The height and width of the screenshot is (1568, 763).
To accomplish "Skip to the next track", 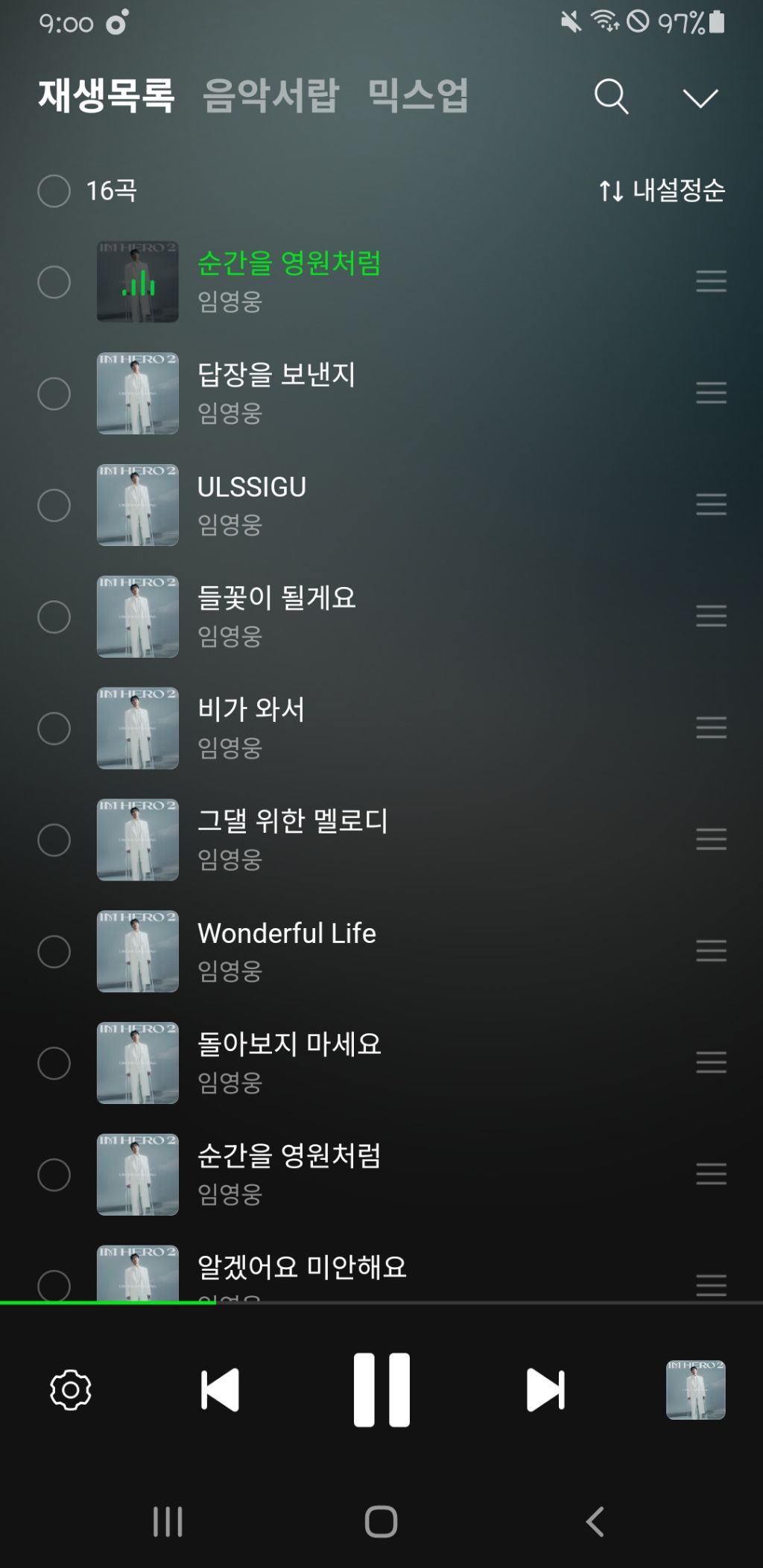I will (x=545, y=1390).
